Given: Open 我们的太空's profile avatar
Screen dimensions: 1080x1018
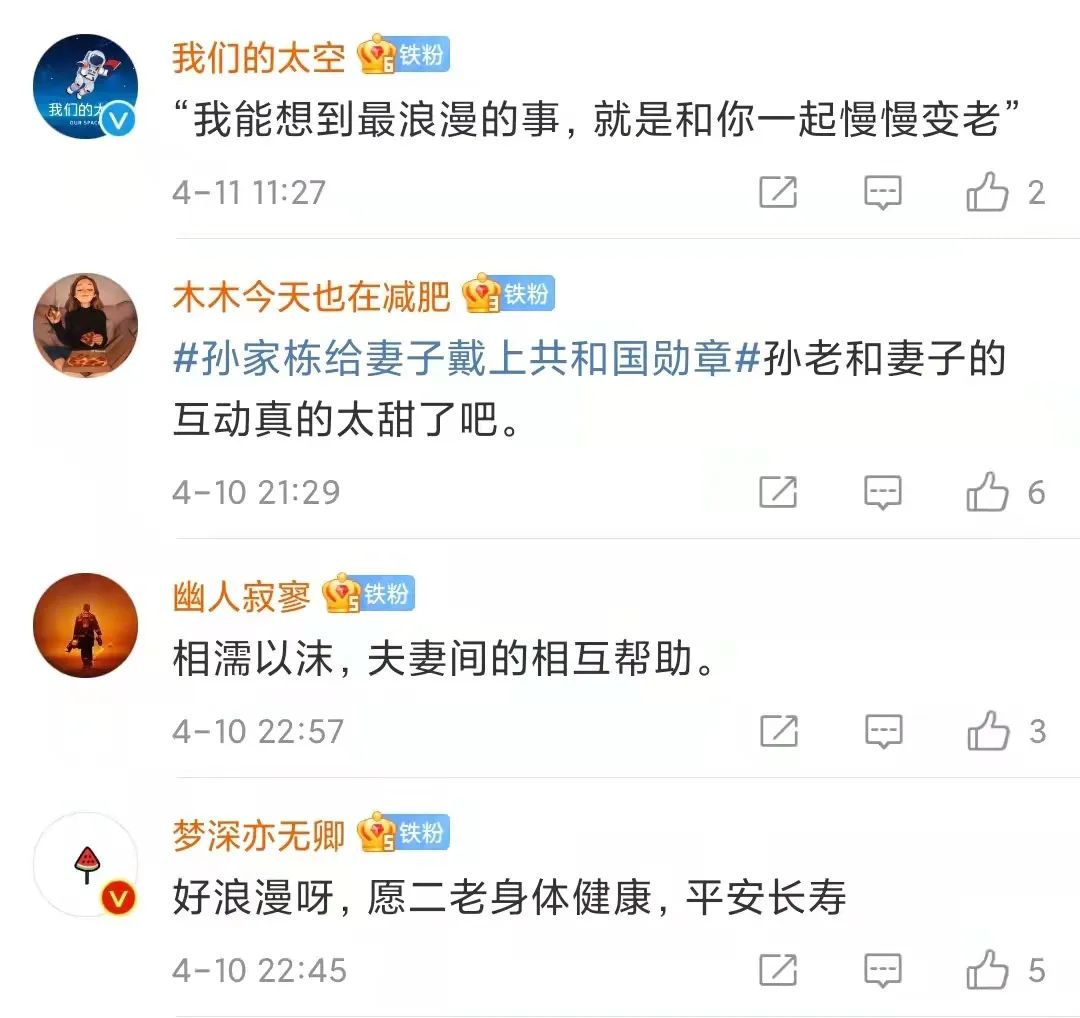Looking at the screenshot, I should coord(85,86).
